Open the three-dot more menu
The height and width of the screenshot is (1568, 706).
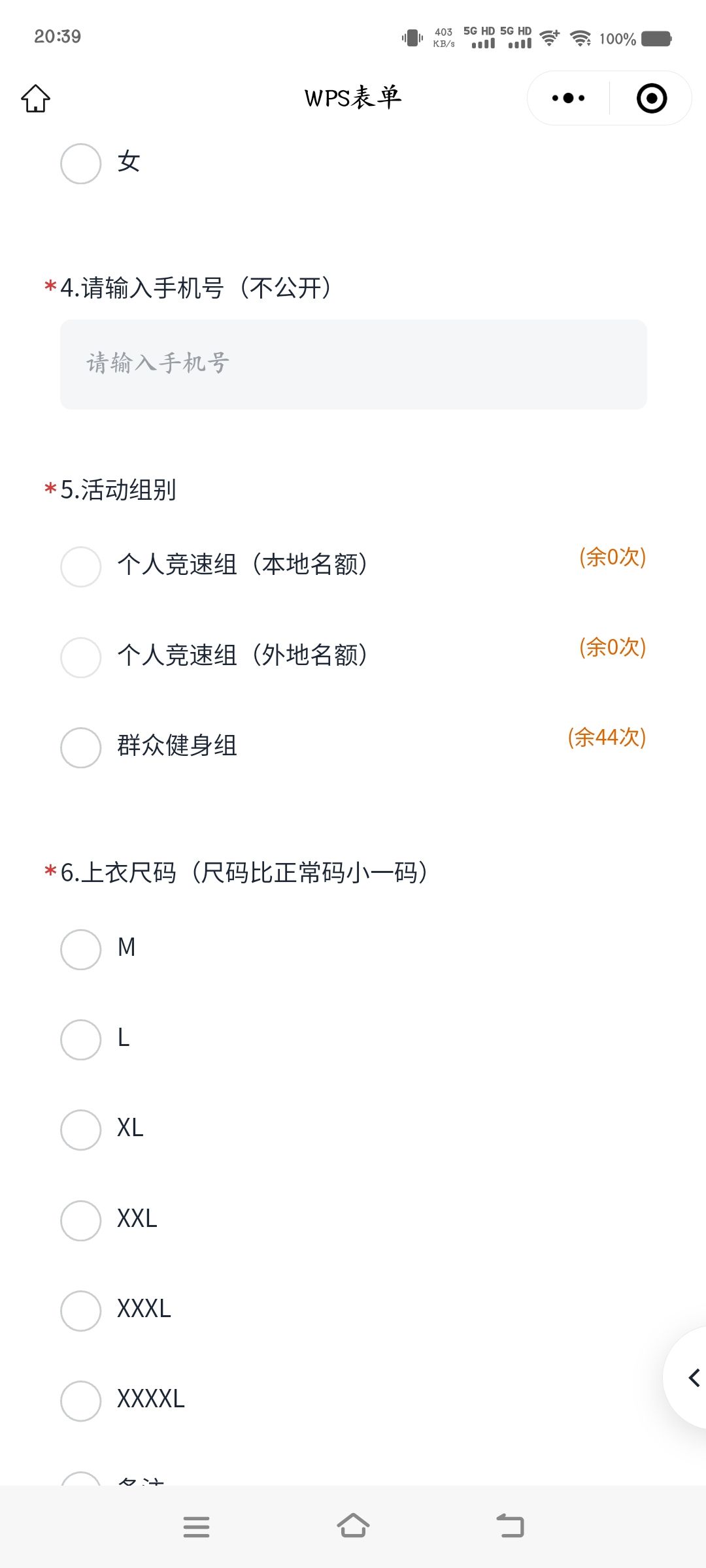[x=568, y=99]
